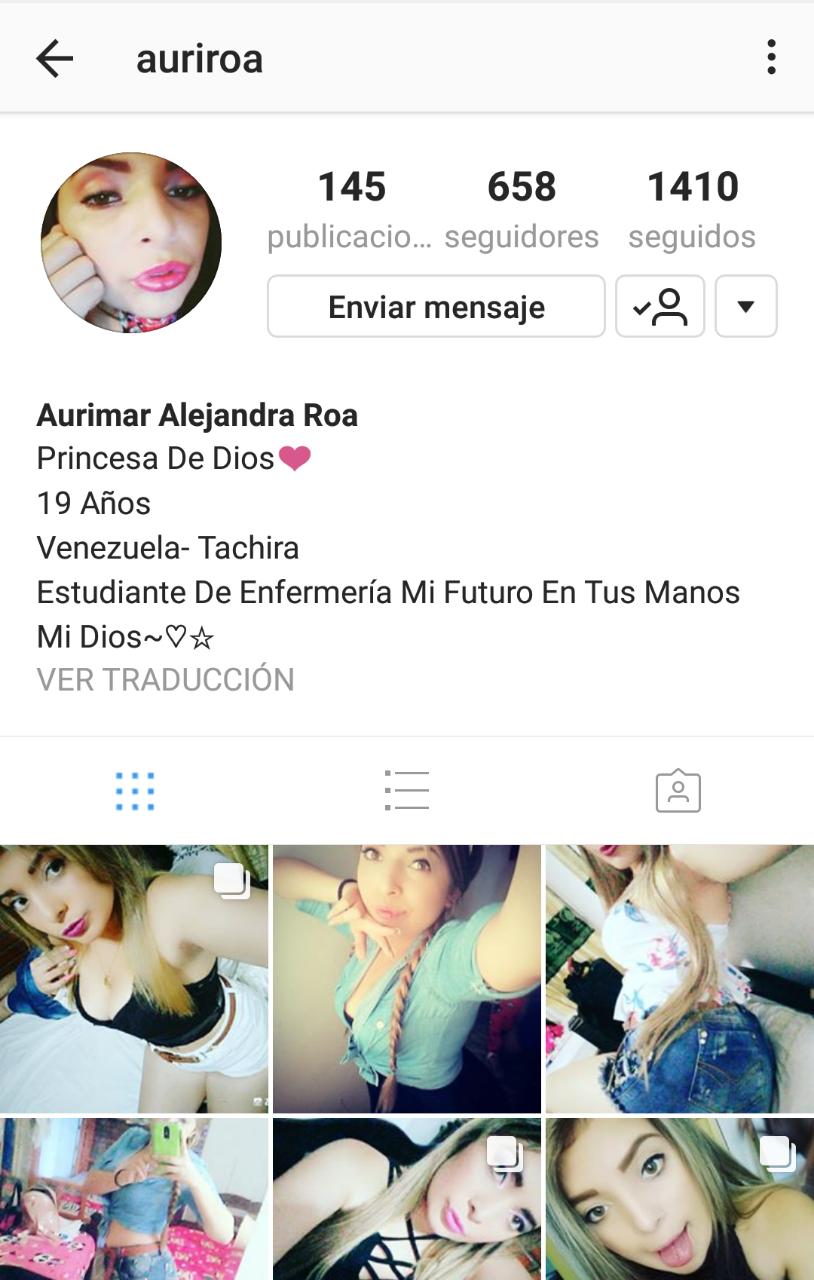
Task: Open the overflow menu with three dots
Action: point(771,58)
